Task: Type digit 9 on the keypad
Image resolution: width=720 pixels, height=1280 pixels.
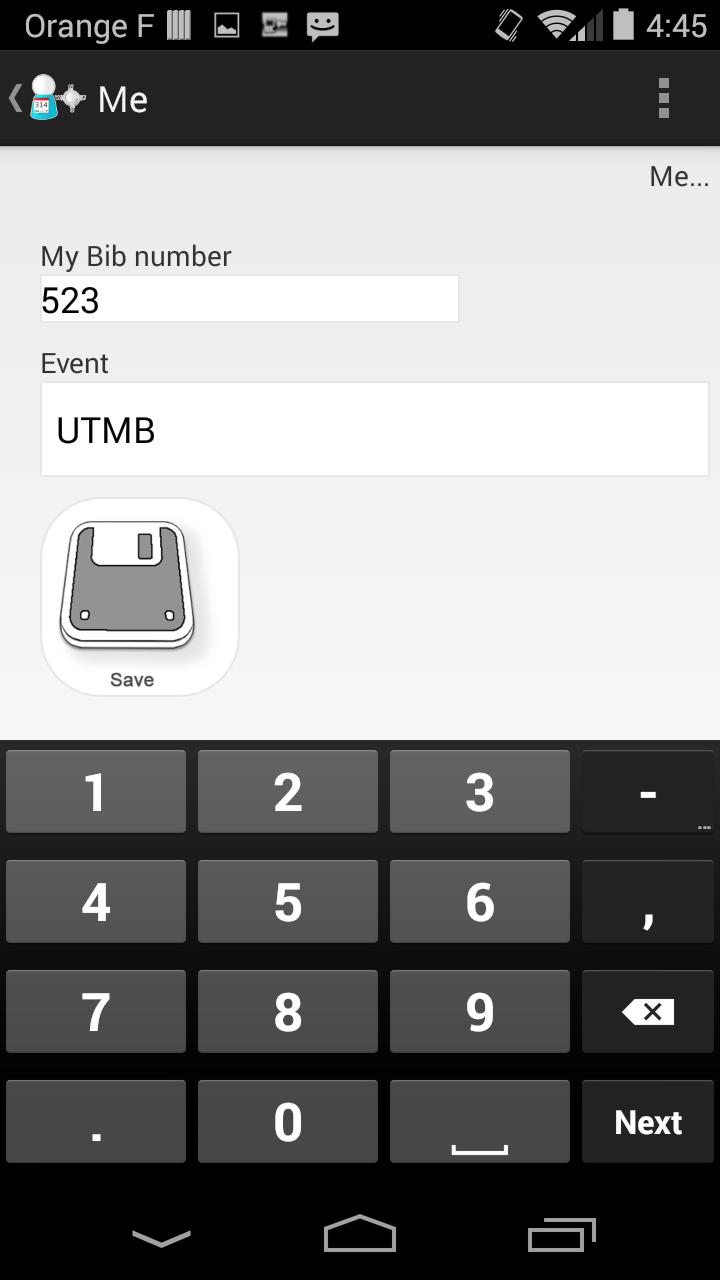Action: click(479, 1011)
